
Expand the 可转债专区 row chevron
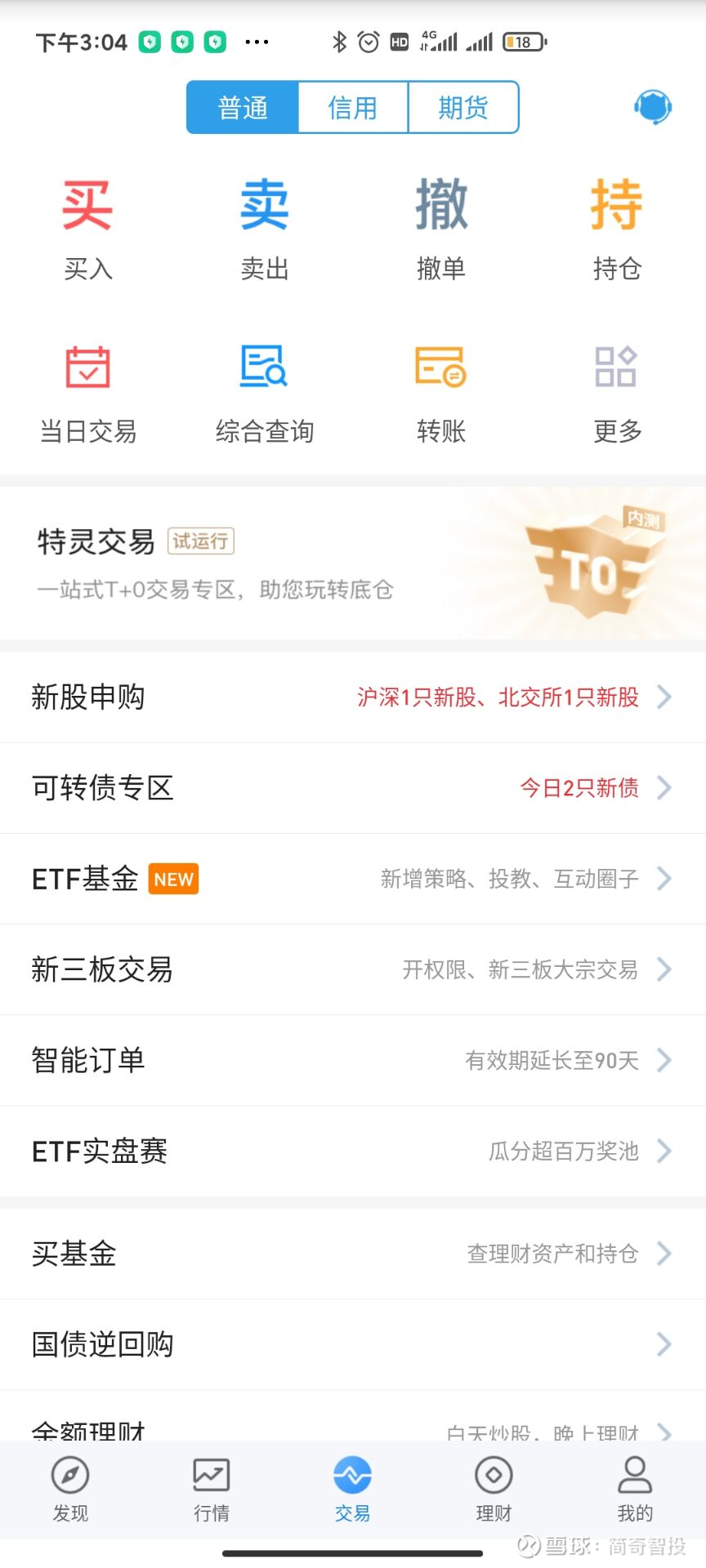(x=664, y=788)
